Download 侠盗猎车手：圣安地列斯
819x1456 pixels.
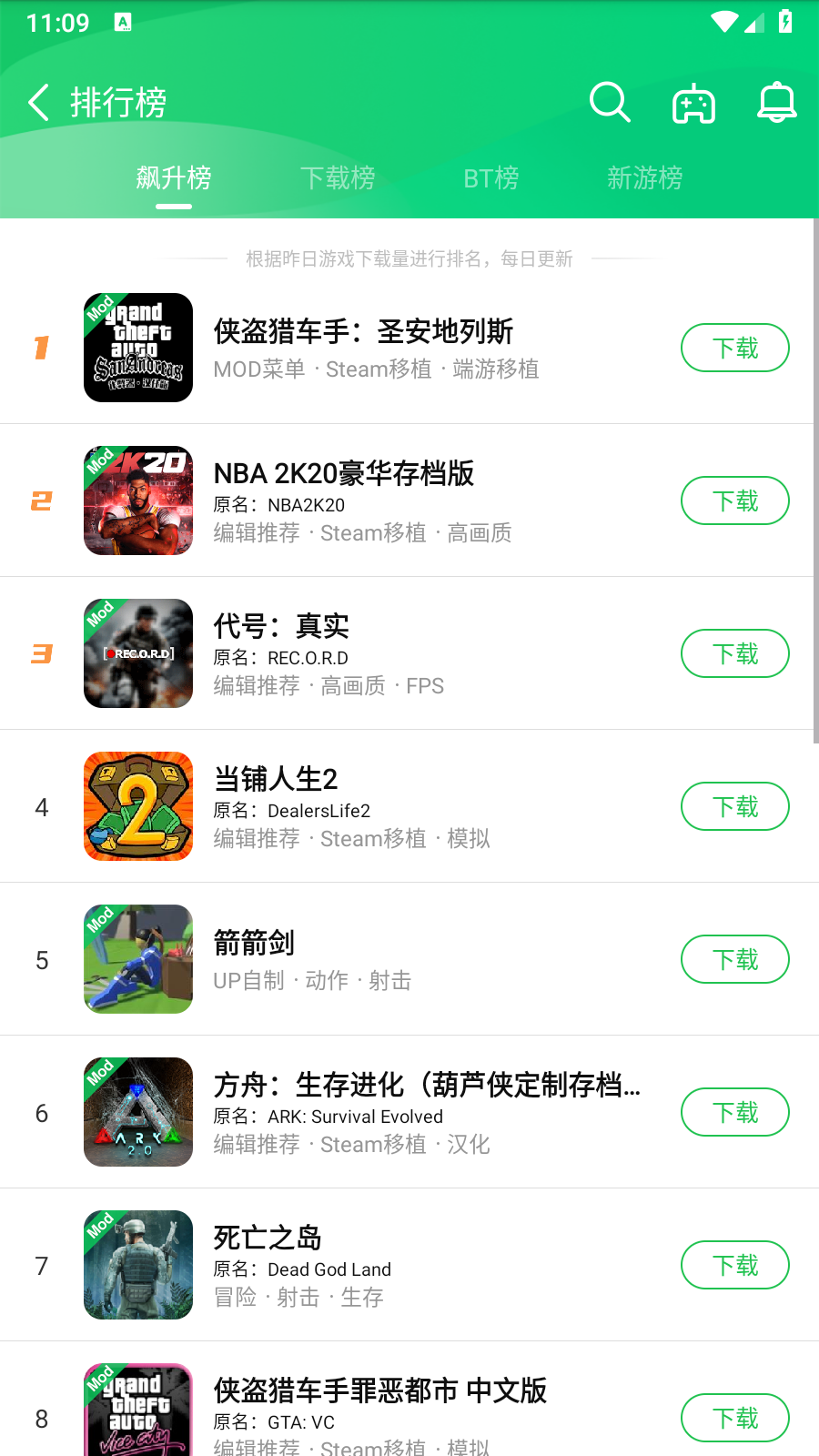734,348
